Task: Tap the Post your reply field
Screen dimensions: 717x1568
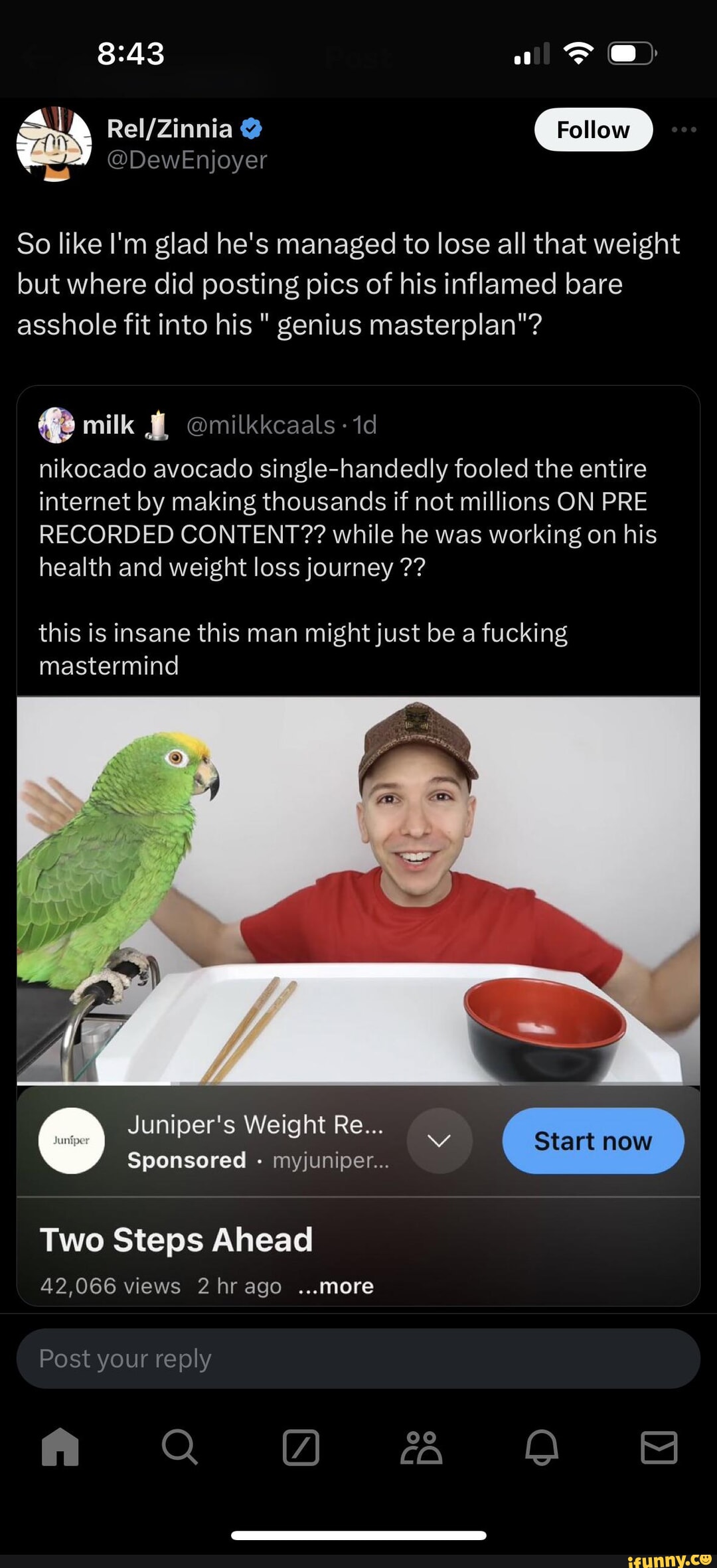Action: (x=358, y=1359)
